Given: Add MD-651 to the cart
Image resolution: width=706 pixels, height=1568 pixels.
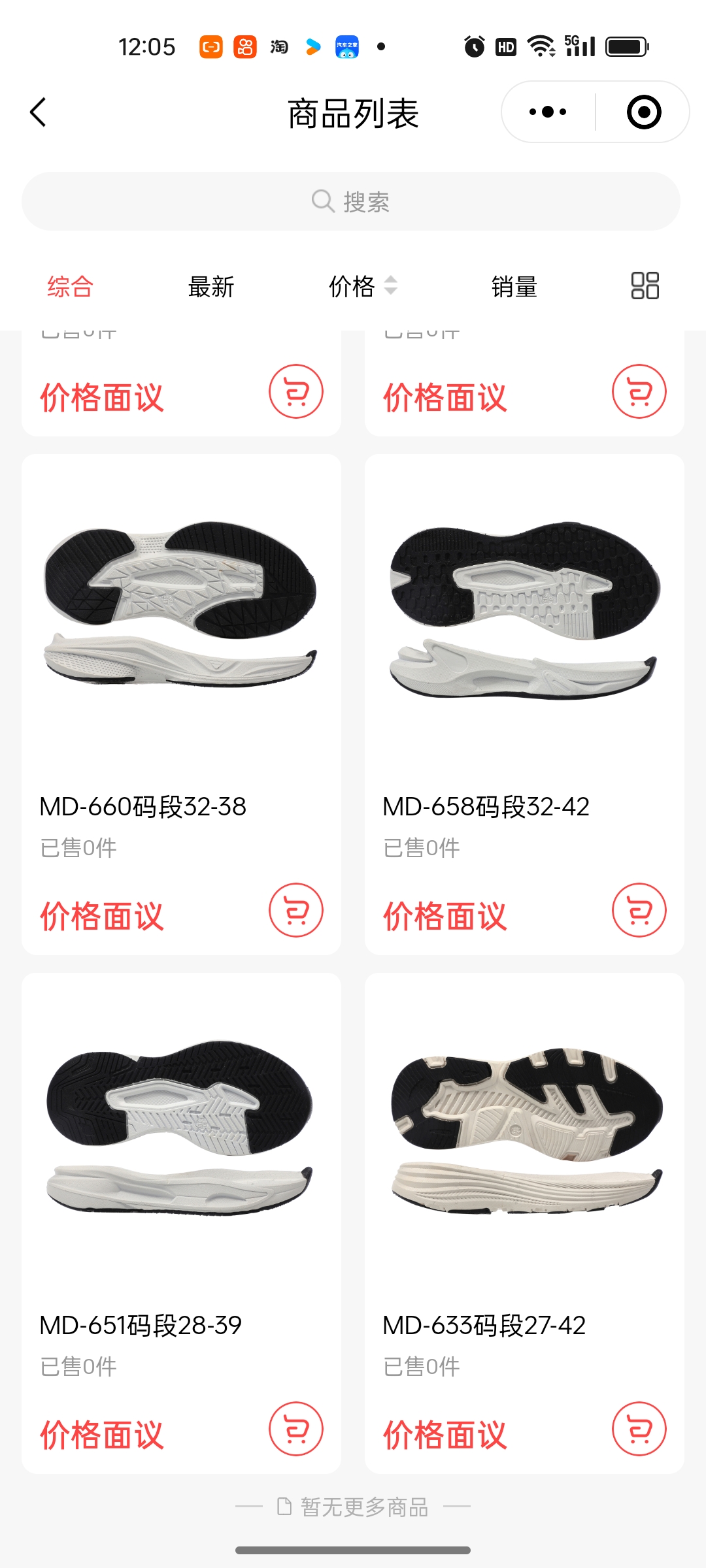Looking at the screenshot, I should click(x=295, y=1429).
